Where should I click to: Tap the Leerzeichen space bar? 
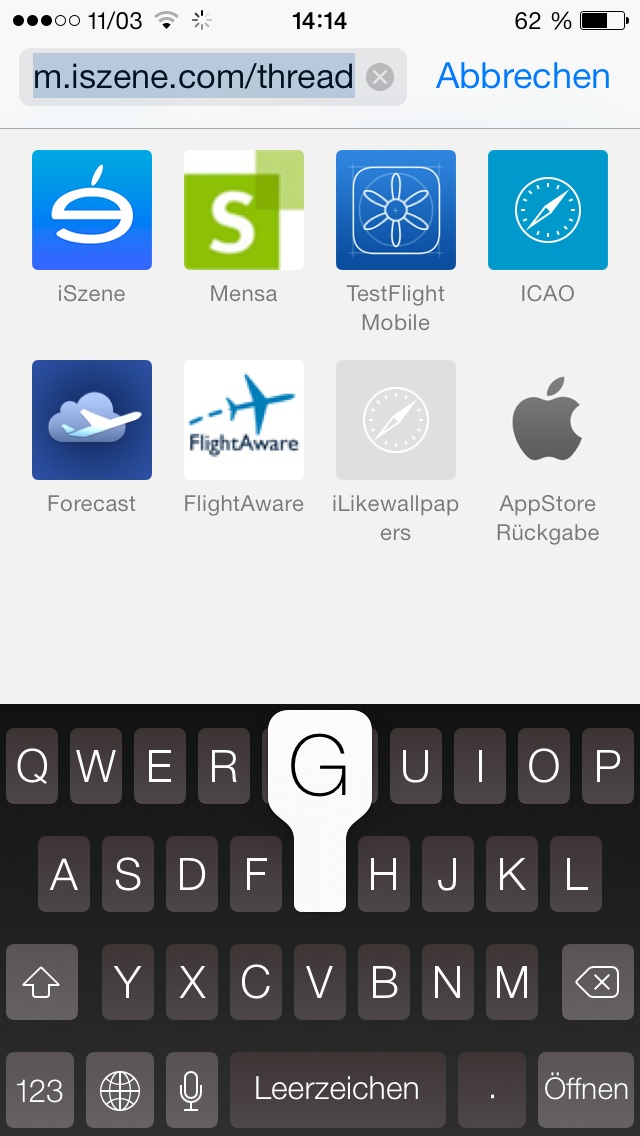[337, 1089]
